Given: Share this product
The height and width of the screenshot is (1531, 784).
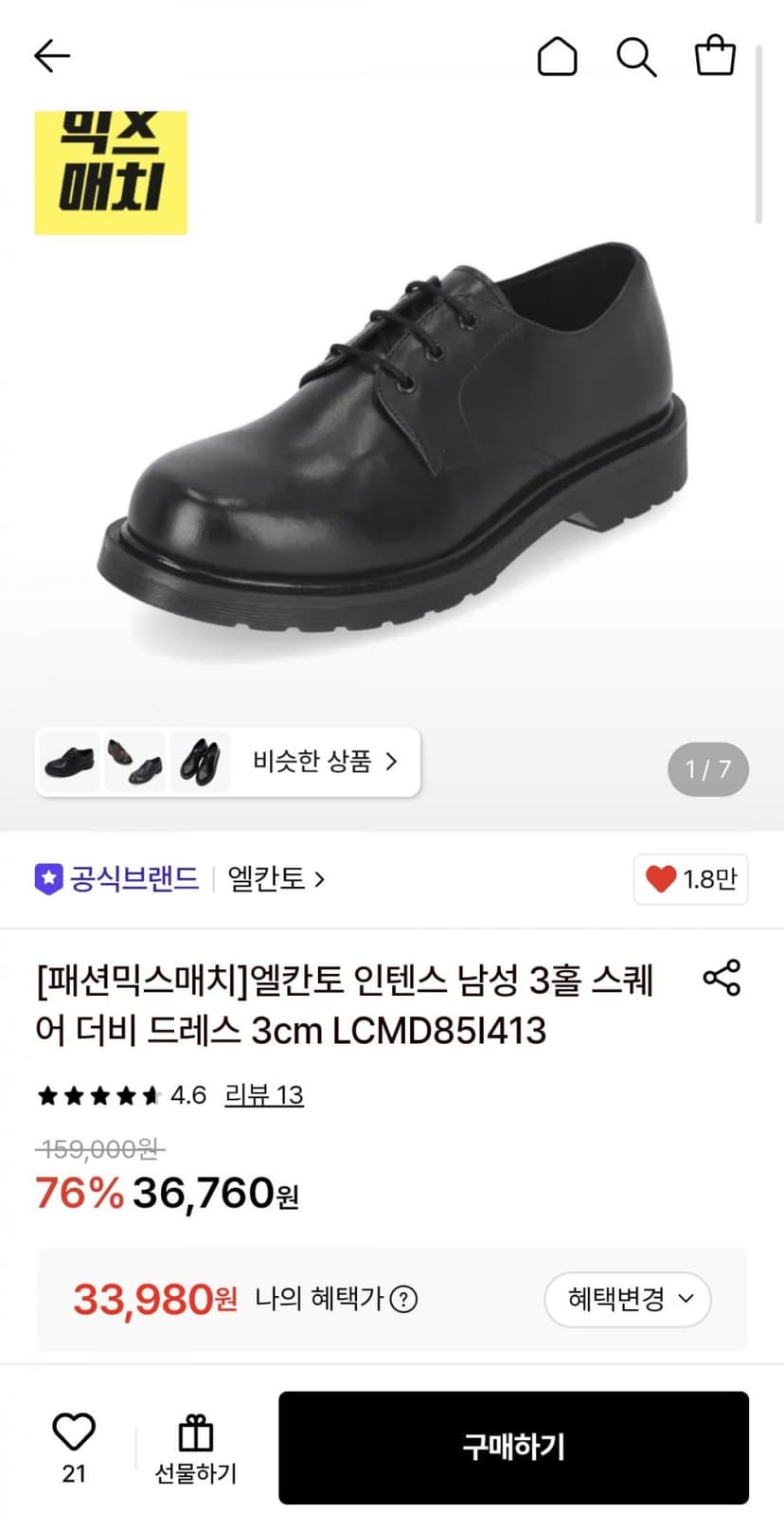Looking at the screenshot, I should (x=722, y=978).
